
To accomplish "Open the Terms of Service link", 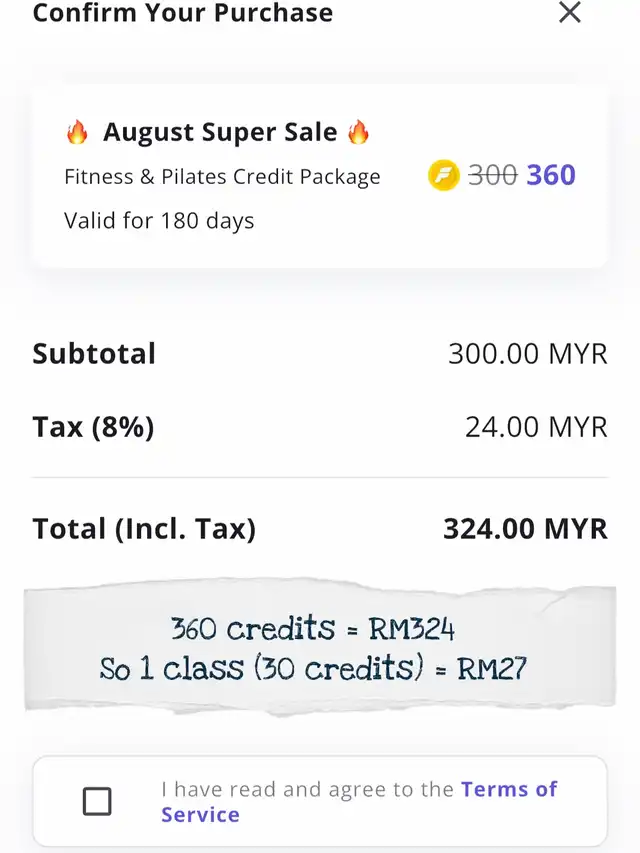I will point(508,790).
